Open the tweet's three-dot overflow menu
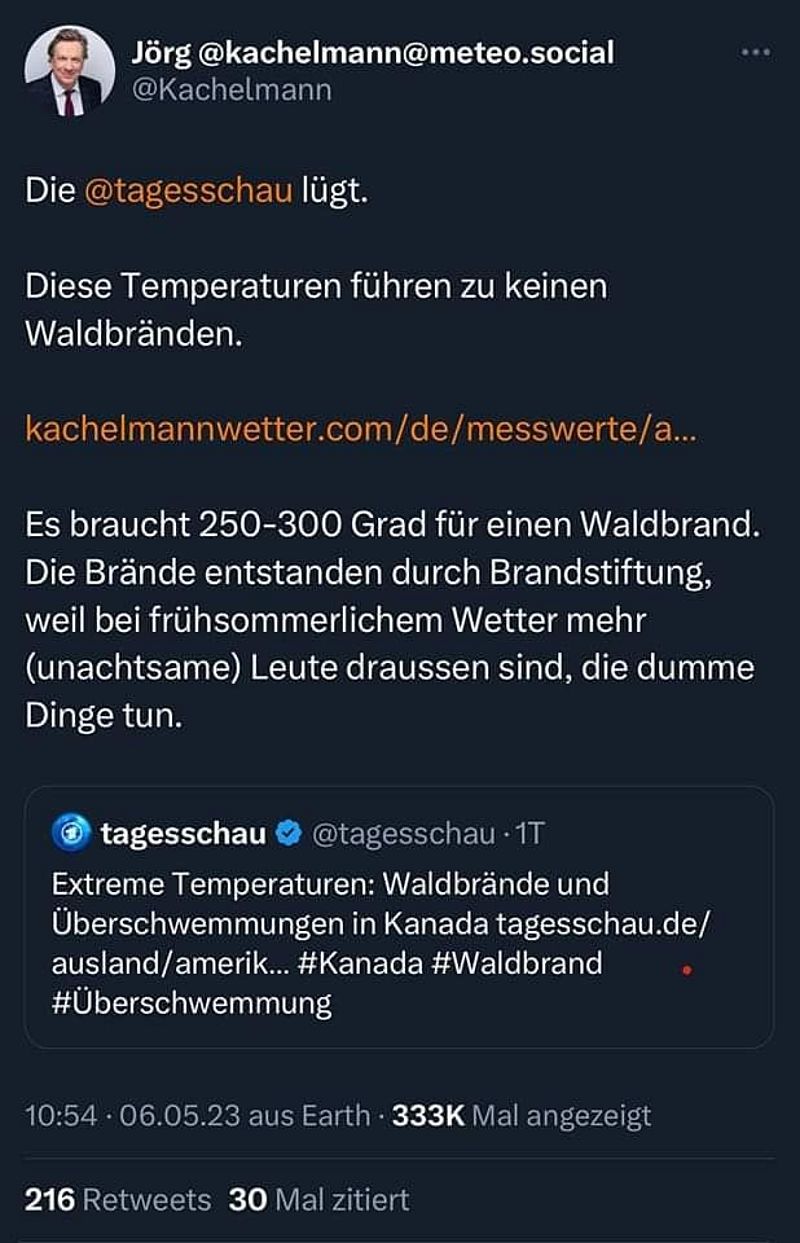 (756, 52)
